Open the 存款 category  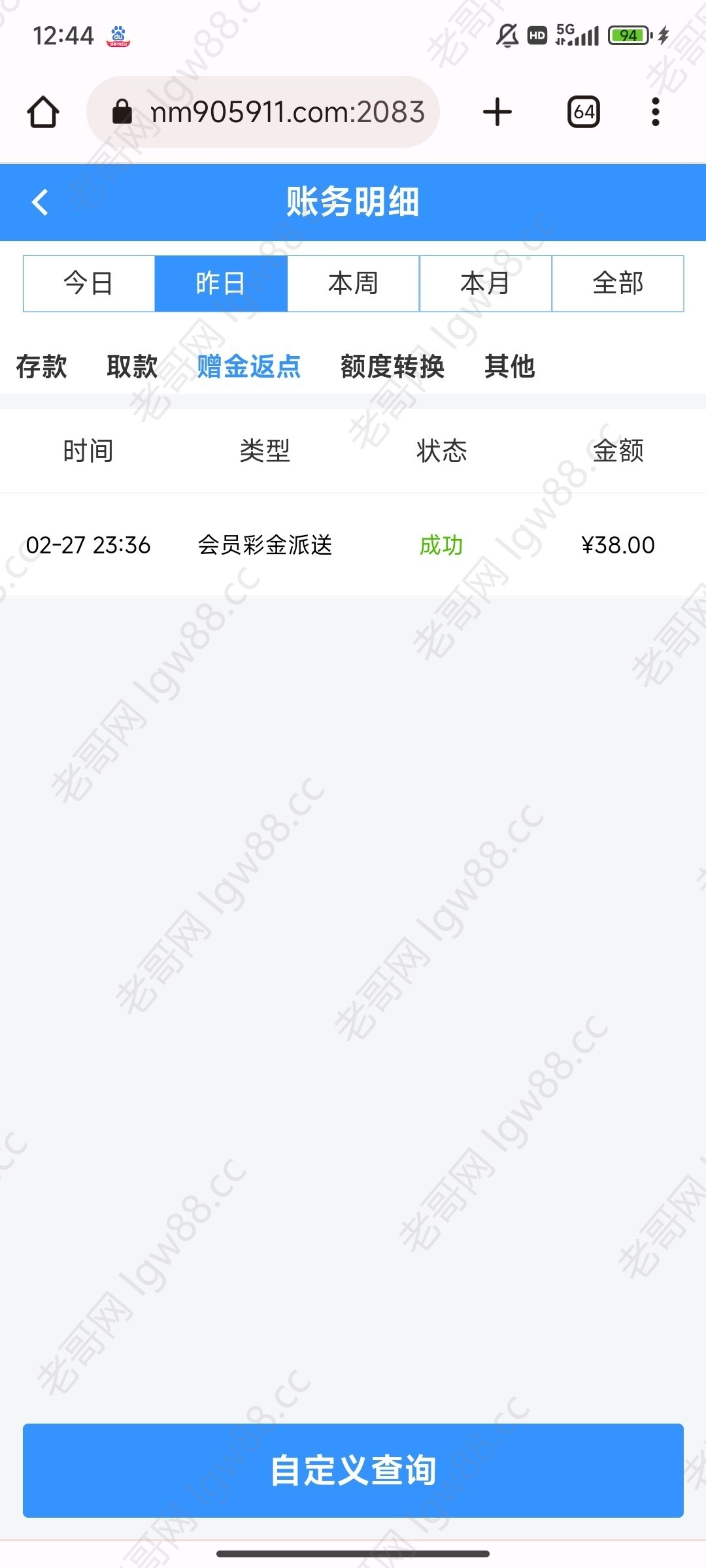click(42, 367)
